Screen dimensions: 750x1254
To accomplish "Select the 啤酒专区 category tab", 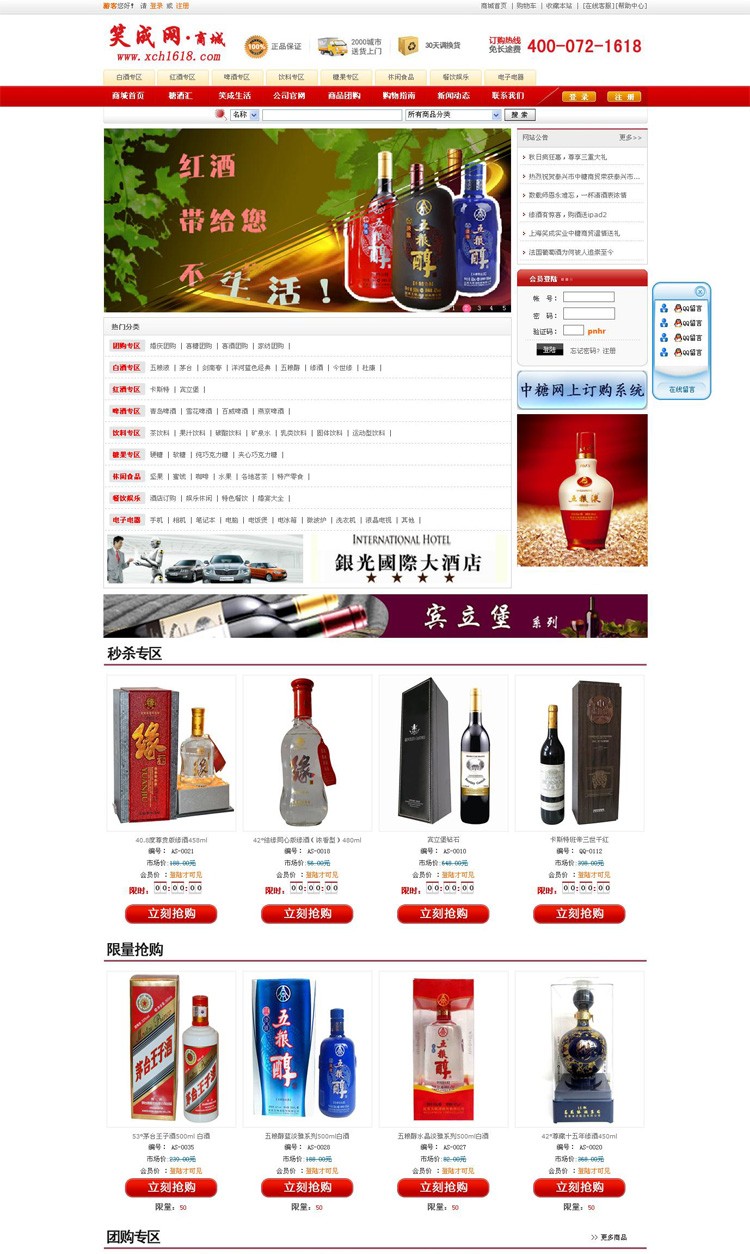I will click(237, 77).
